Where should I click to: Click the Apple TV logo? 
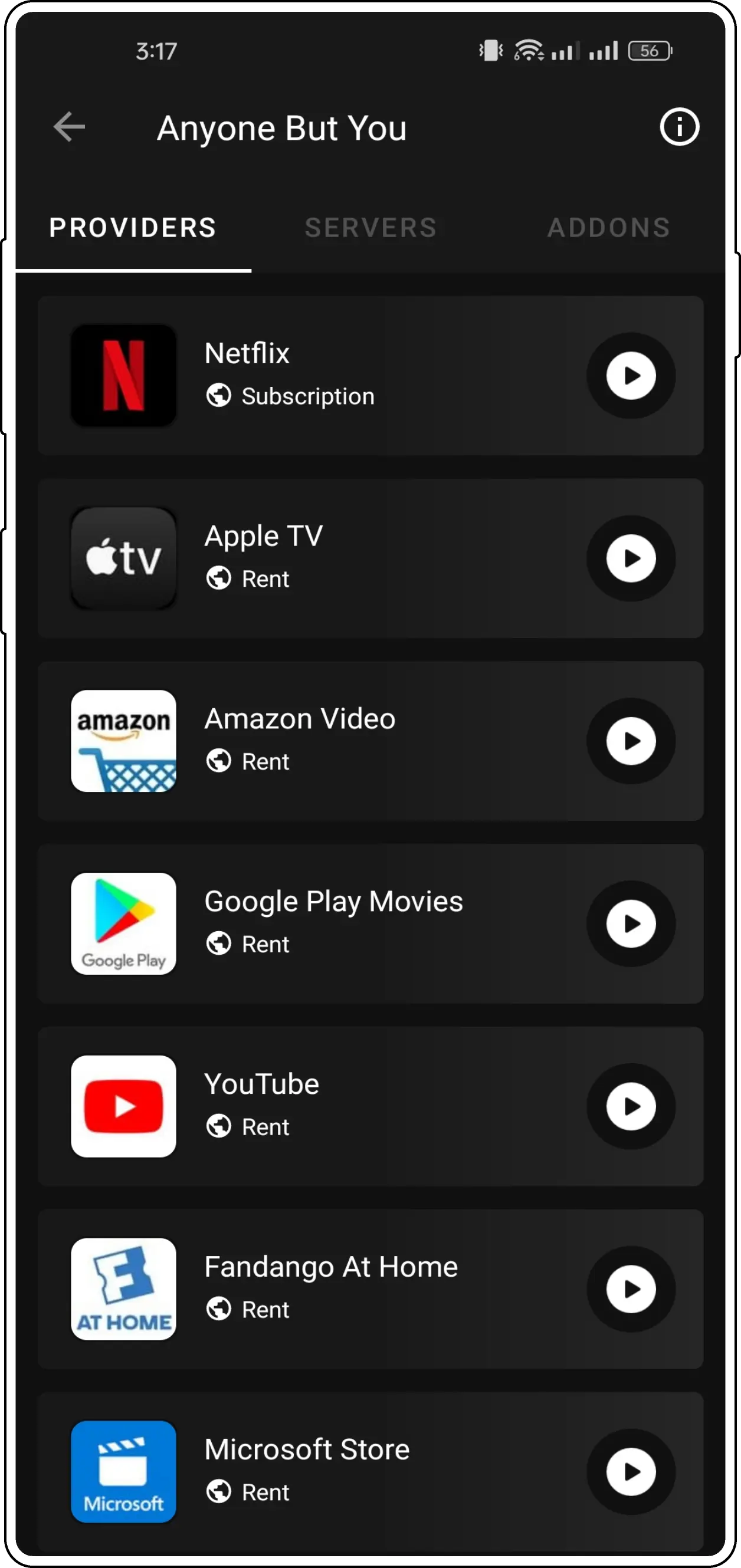pos(123,558)
